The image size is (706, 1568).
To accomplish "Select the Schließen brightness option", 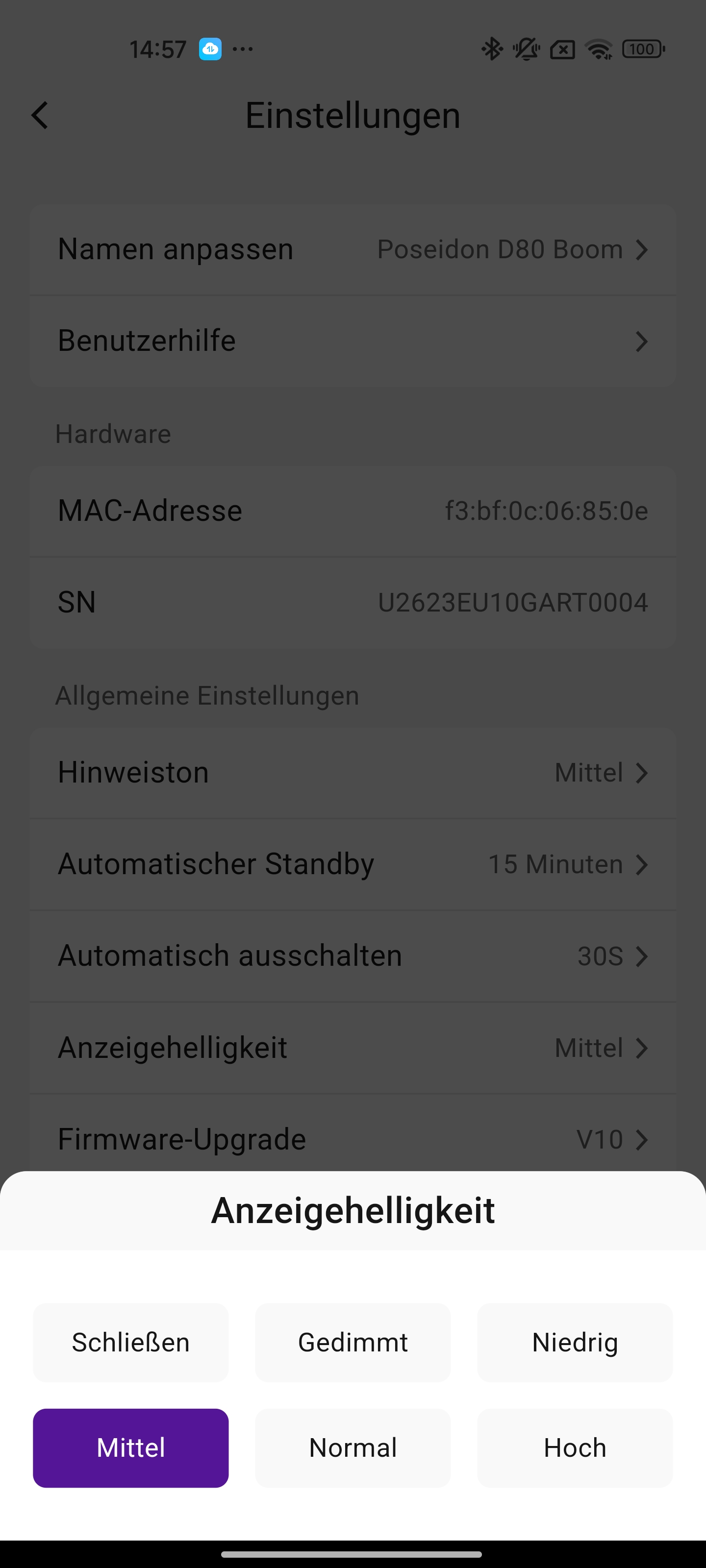I will pos(131,1342).
